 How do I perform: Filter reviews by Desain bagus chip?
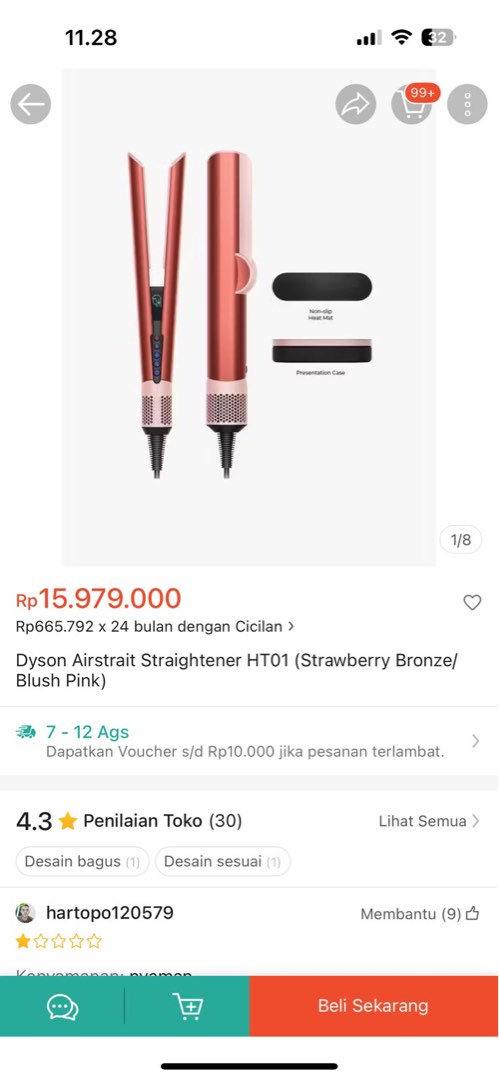pyautogui.click(x=82, y=862)
